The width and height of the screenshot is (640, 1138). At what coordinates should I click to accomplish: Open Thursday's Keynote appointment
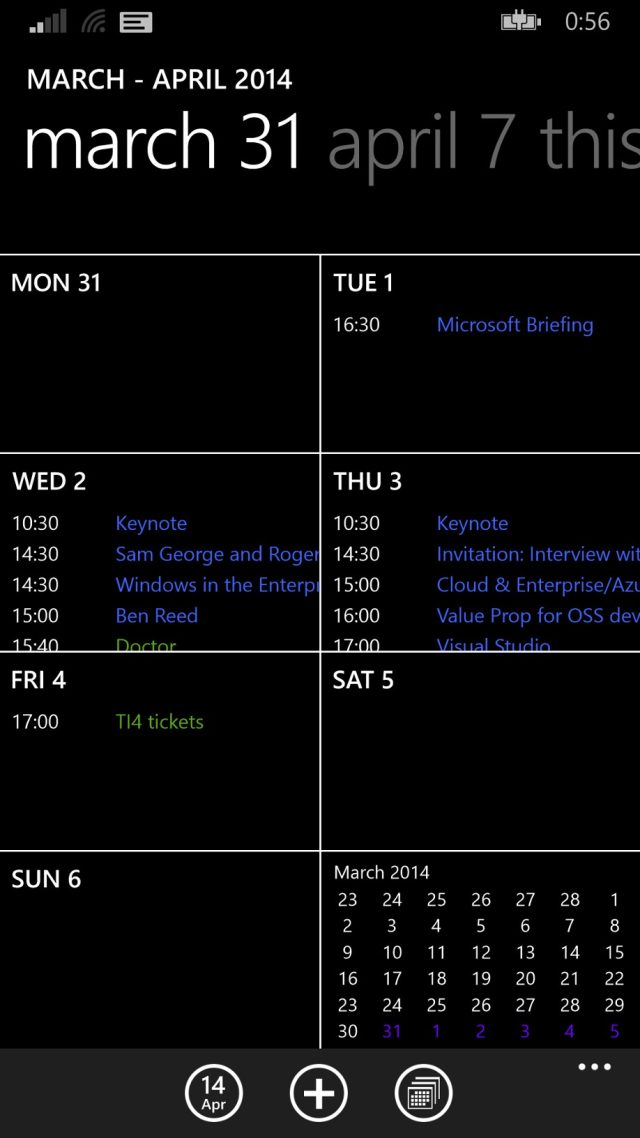[472, 524]
